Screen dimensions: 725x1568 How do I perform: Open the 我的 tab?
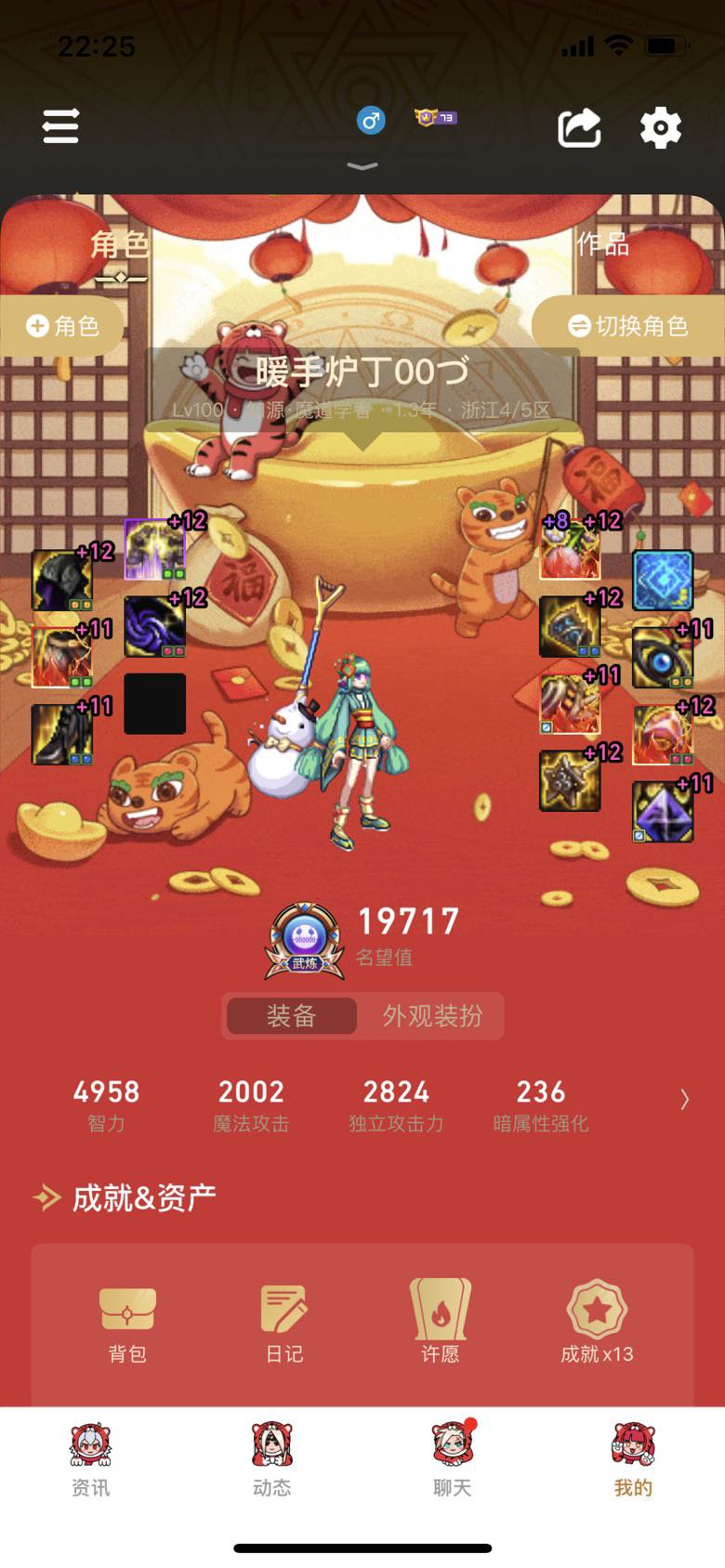pos(633,1460)
